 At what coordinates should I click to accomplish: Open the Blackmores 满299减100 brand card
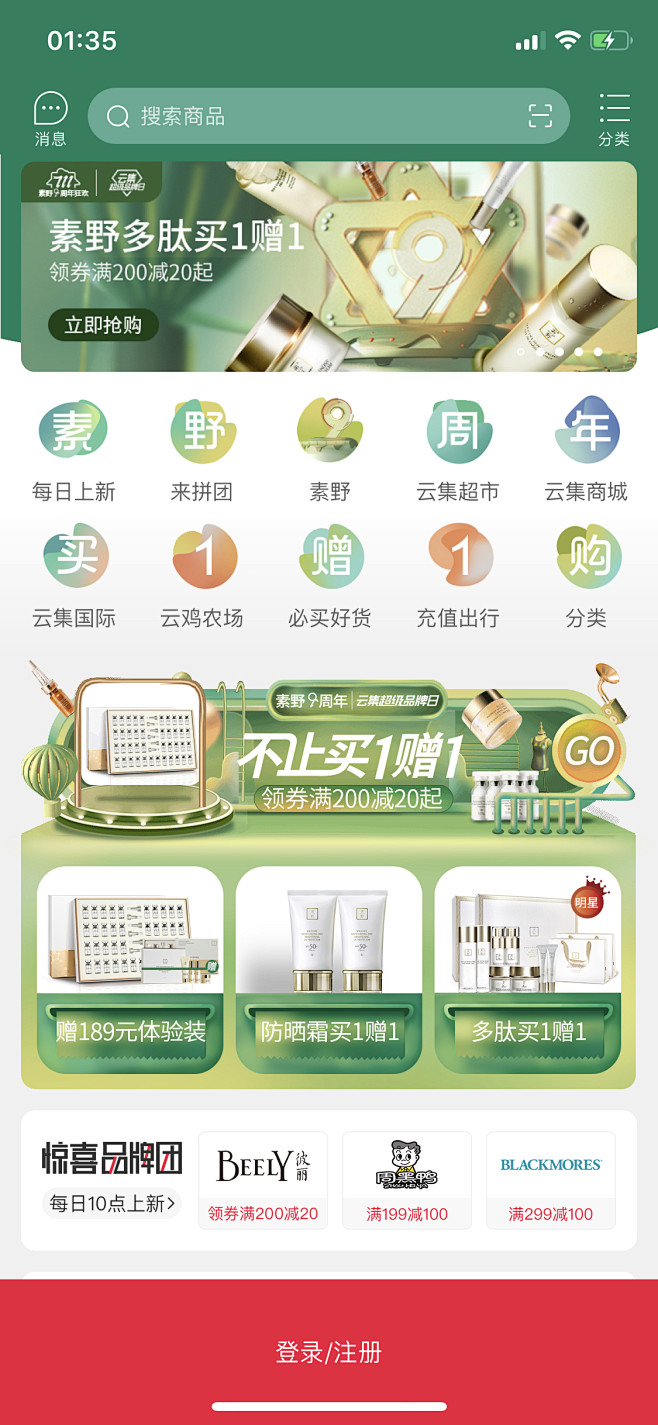pos(550,1180)
